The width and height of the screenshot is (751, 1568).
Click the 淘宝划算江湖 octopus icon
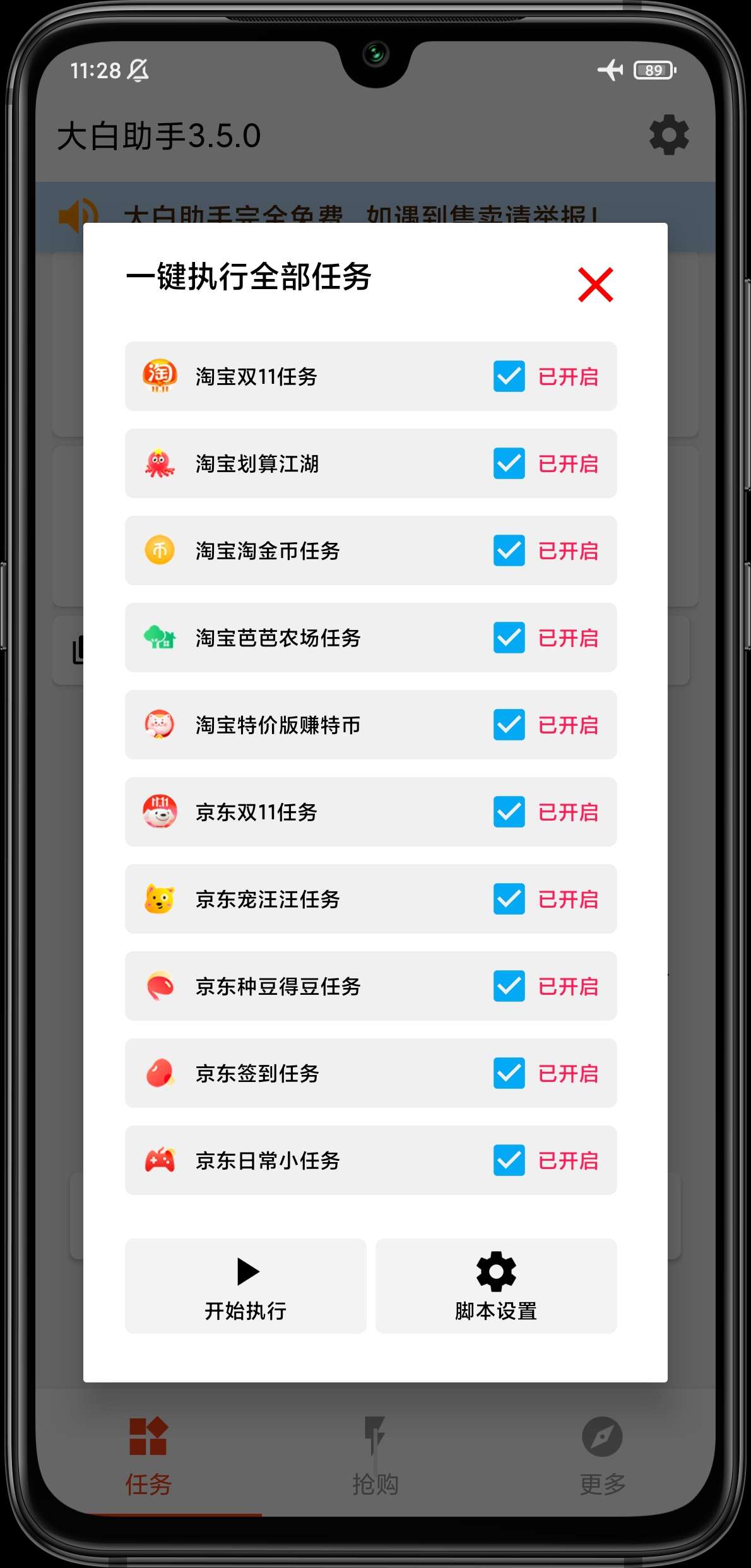coord(159,464)
